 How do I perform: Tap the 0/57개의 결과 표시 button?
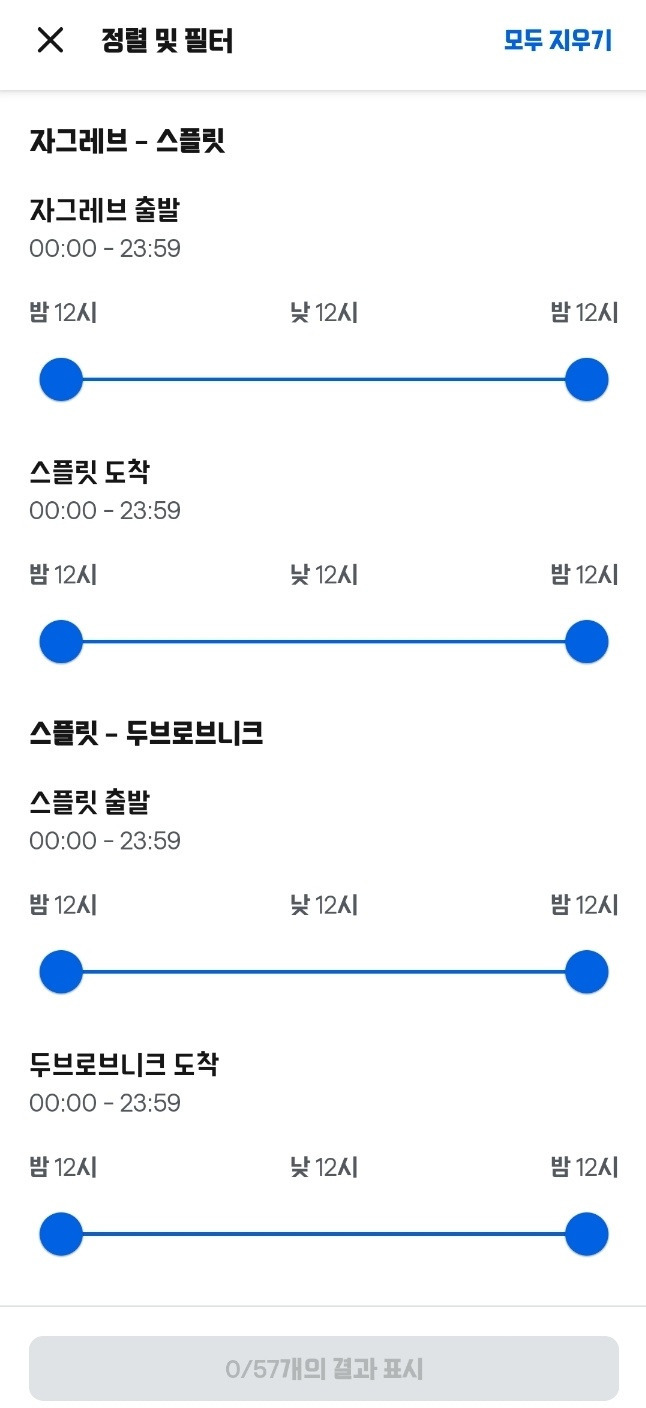323,1368
